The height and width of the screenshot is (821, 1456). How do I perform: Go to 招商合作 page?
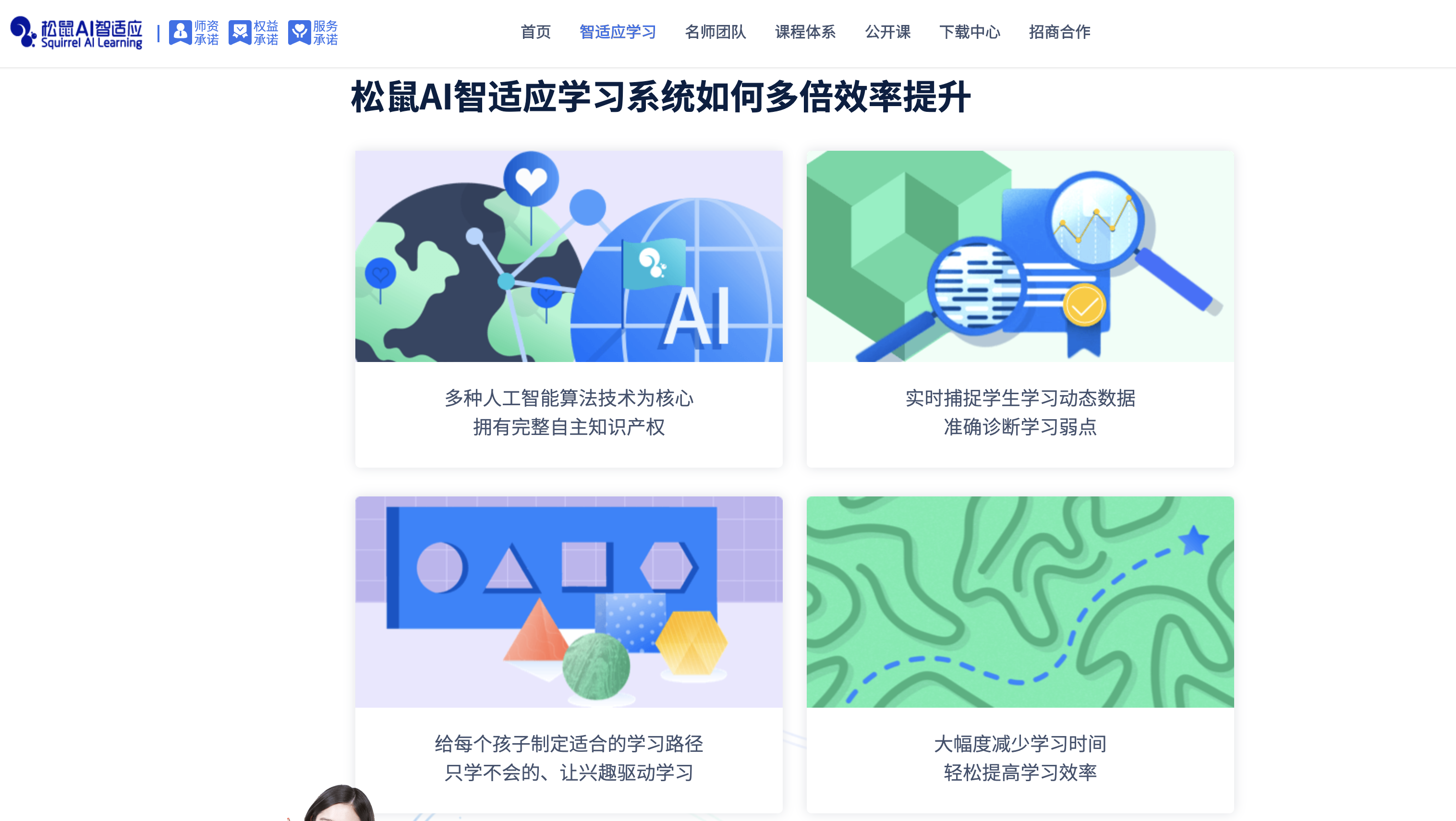point(1060,32)
